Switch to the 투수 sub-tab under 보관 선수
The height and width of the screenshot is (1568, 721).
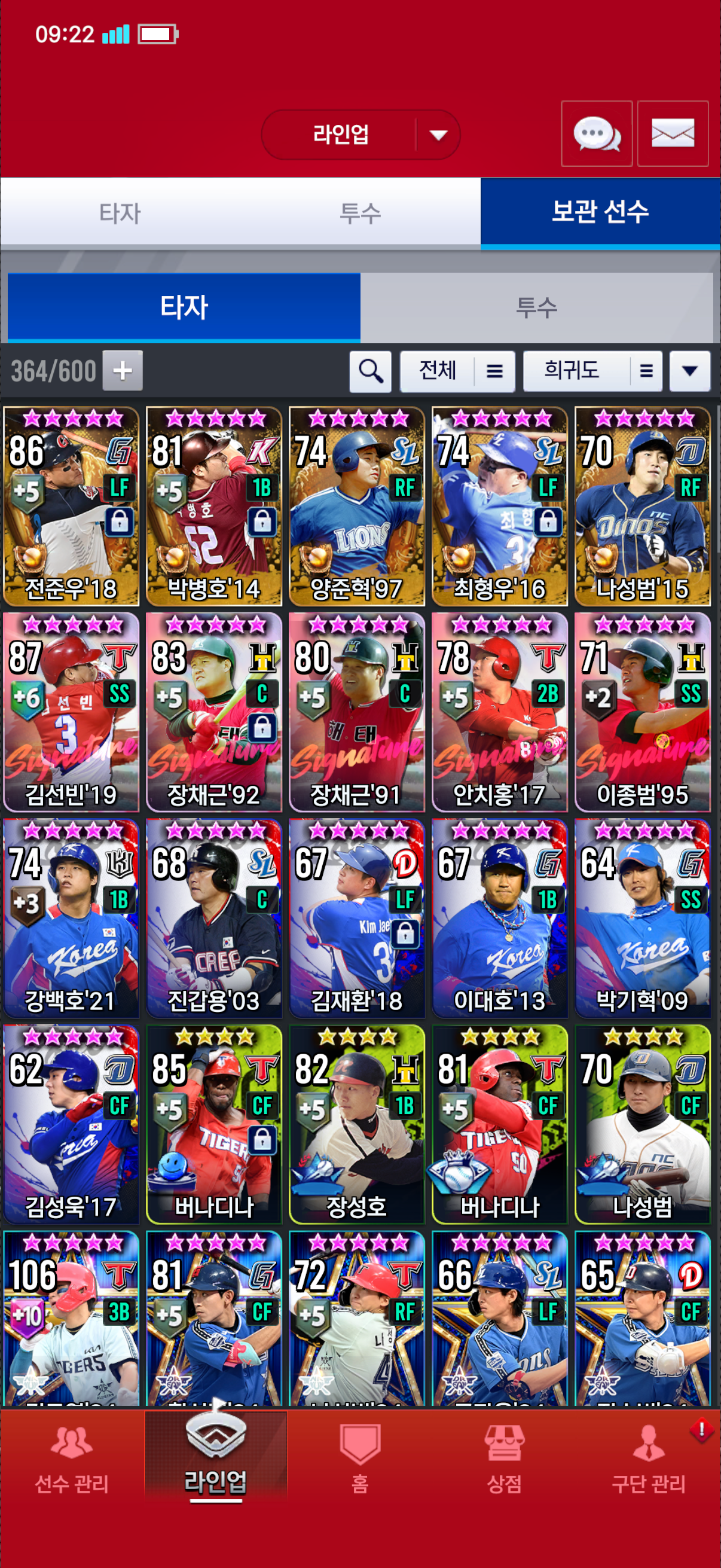pos(536,307)
